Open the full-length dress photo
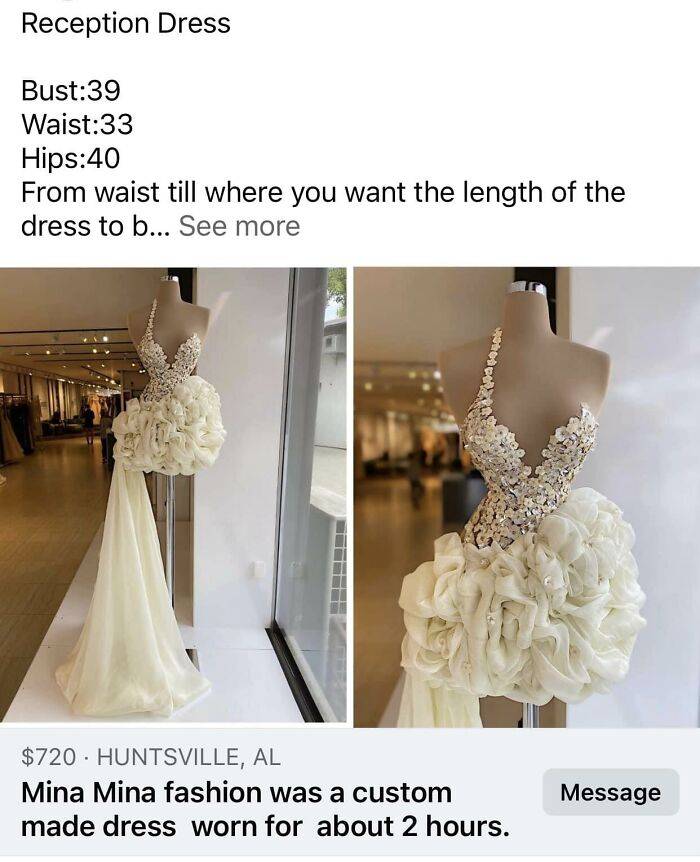Image resolution: width=700 pixels, height=862 pixels. pyautogui.click(x=173, y=495)
